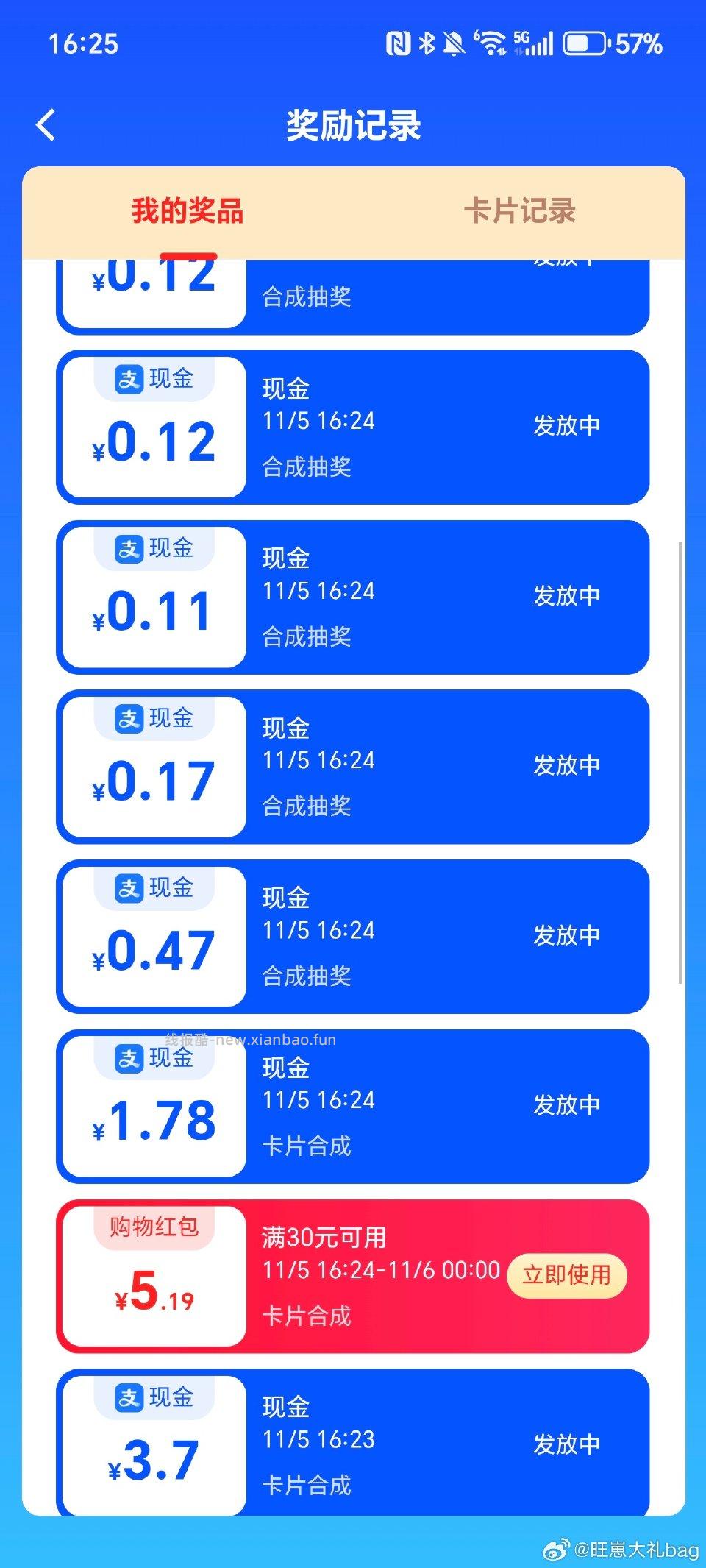This screenshot has height=1568, width=706.
Task: Tap the 奖励记录 page title
Action: (353, 125)
